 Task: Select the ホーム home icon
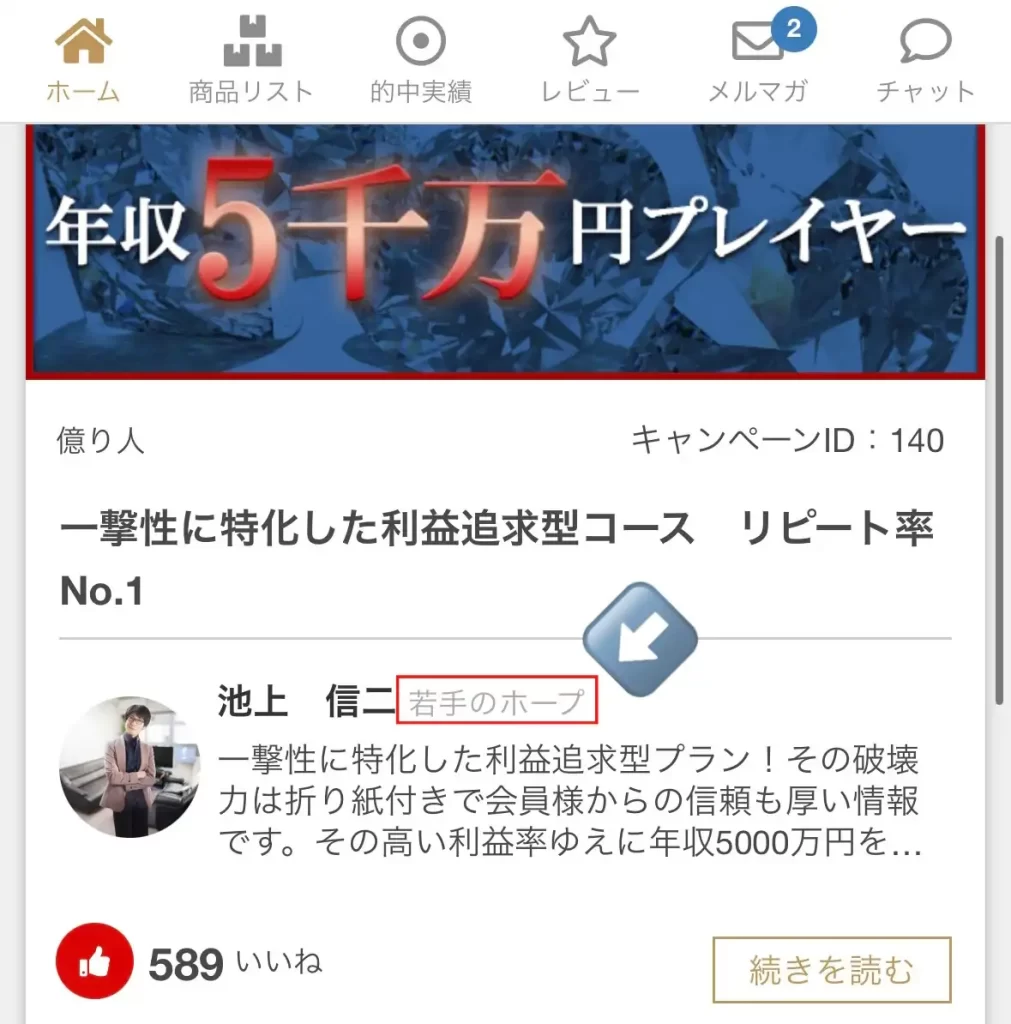(85, 42)
